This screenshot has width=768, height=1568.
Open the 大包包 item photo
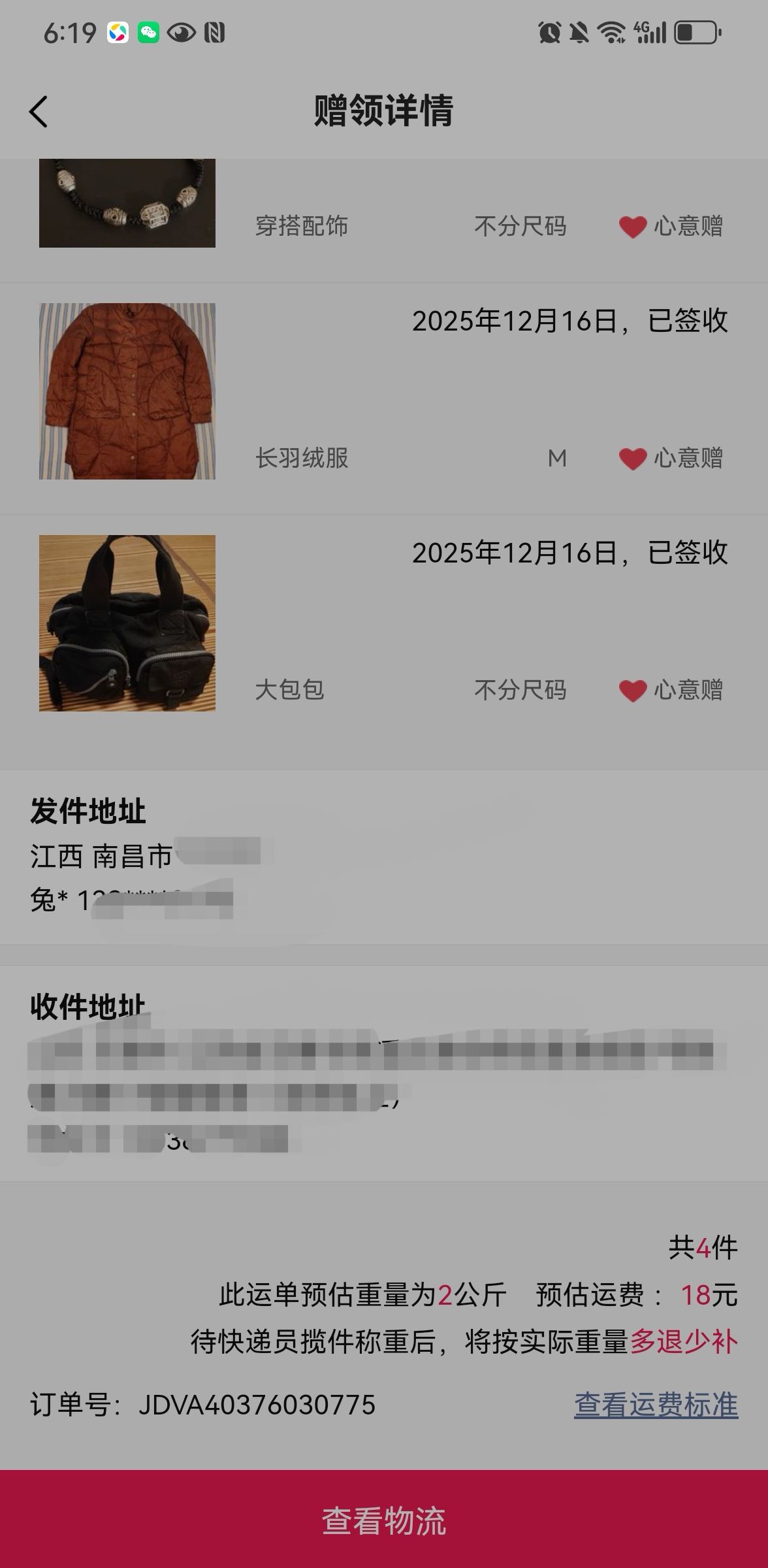(x=127, y=623)
